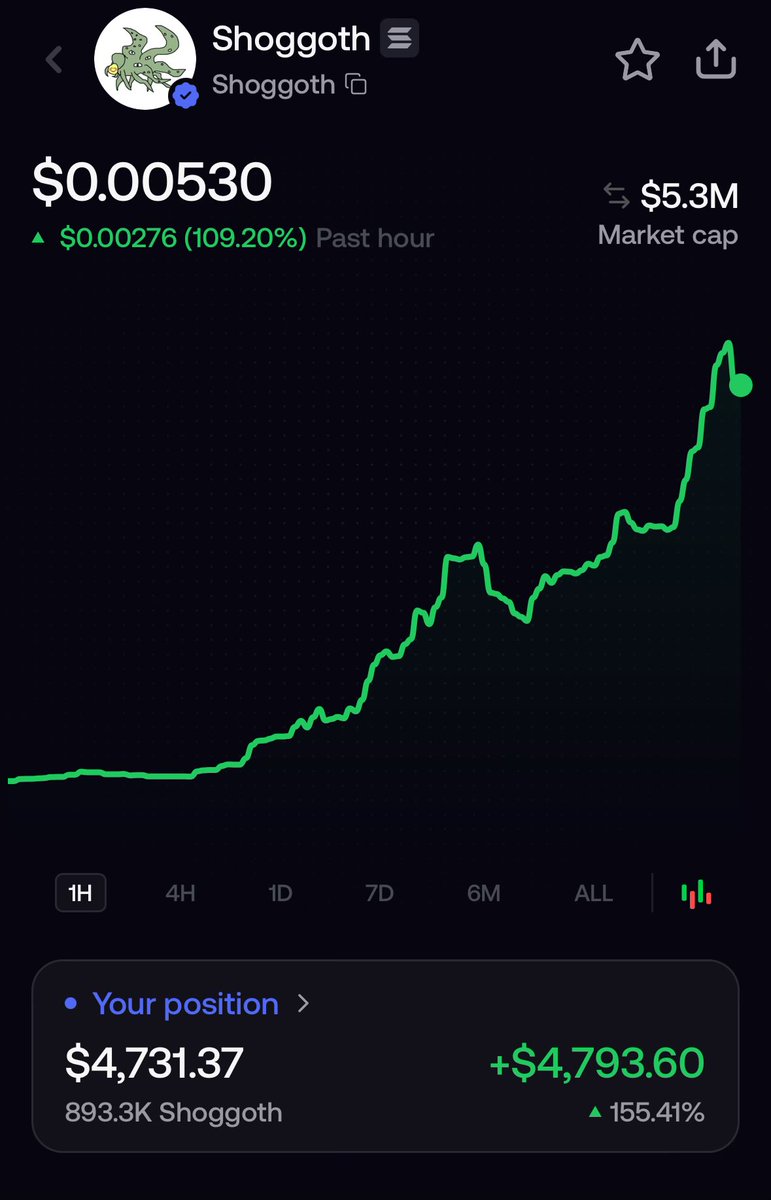Screen dimensions: 771x1200
Task: Show the 6M price chart
Action: [x=483, y=893]
